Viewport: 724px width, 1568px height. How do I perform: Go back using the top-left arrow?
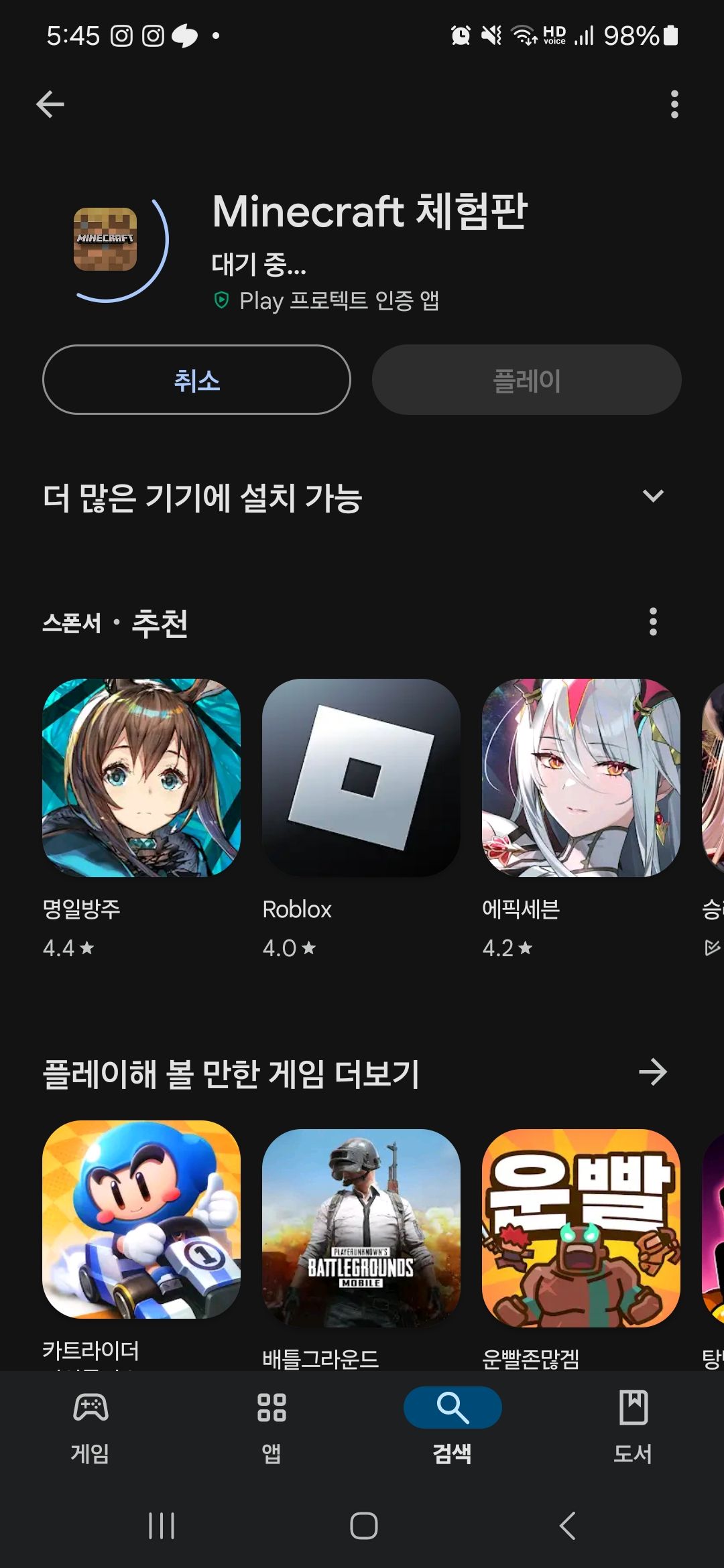point(50,105)
